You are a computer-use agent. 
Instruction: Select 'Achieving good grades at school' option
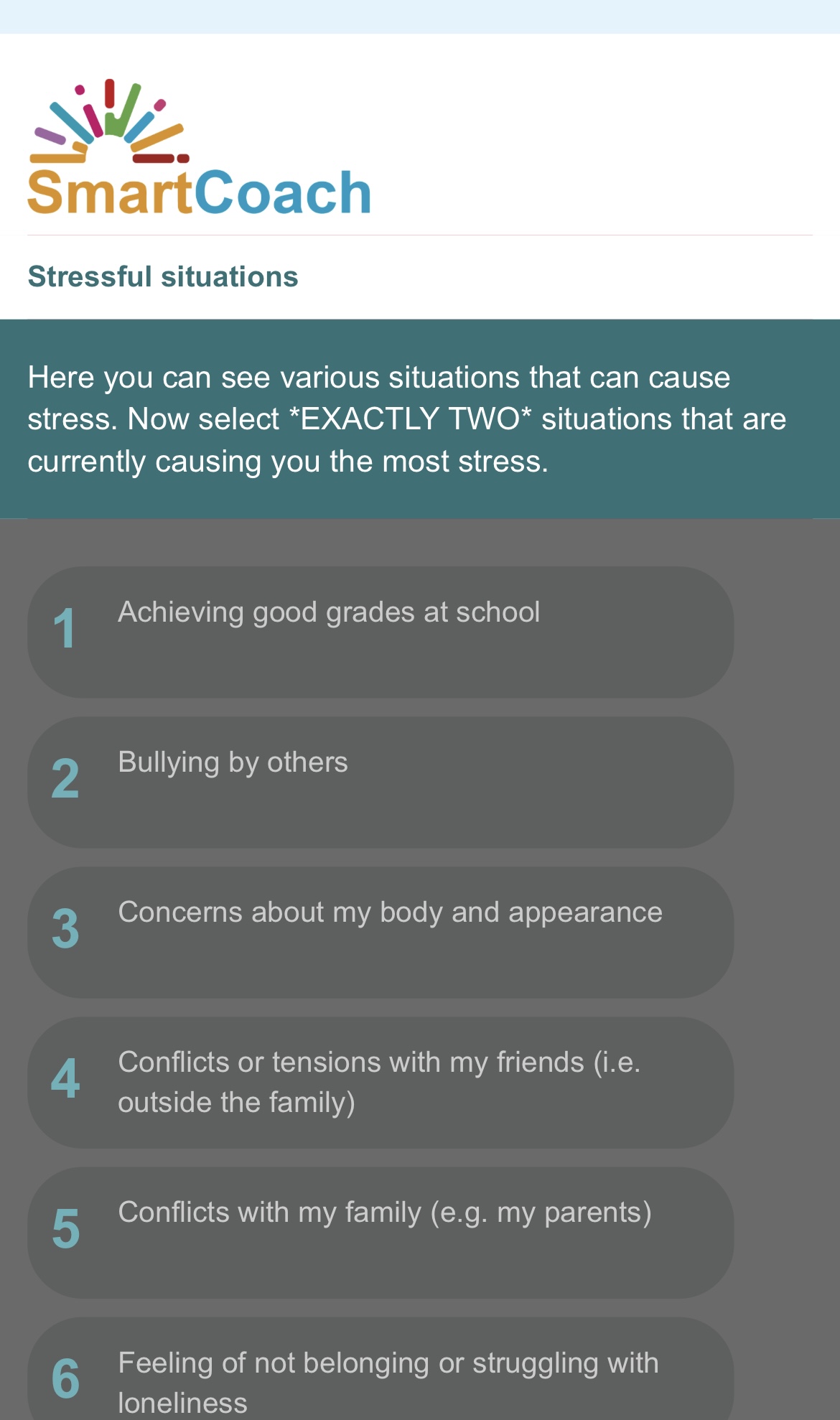tap(381, 632)
